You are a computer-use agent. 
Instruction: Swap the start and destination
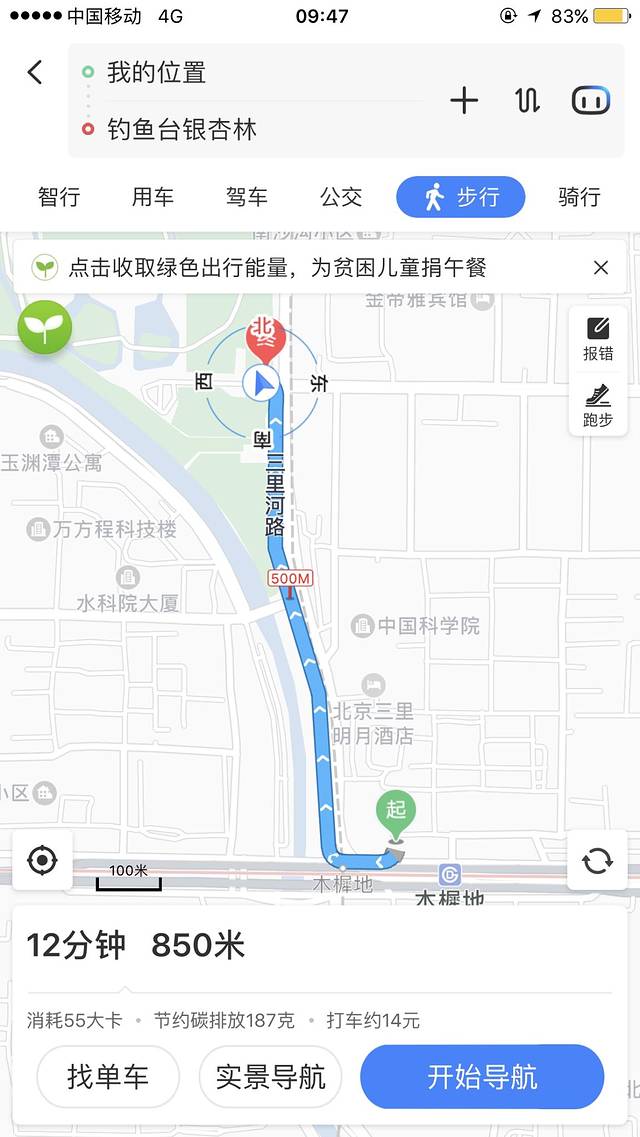click(527, 101)
